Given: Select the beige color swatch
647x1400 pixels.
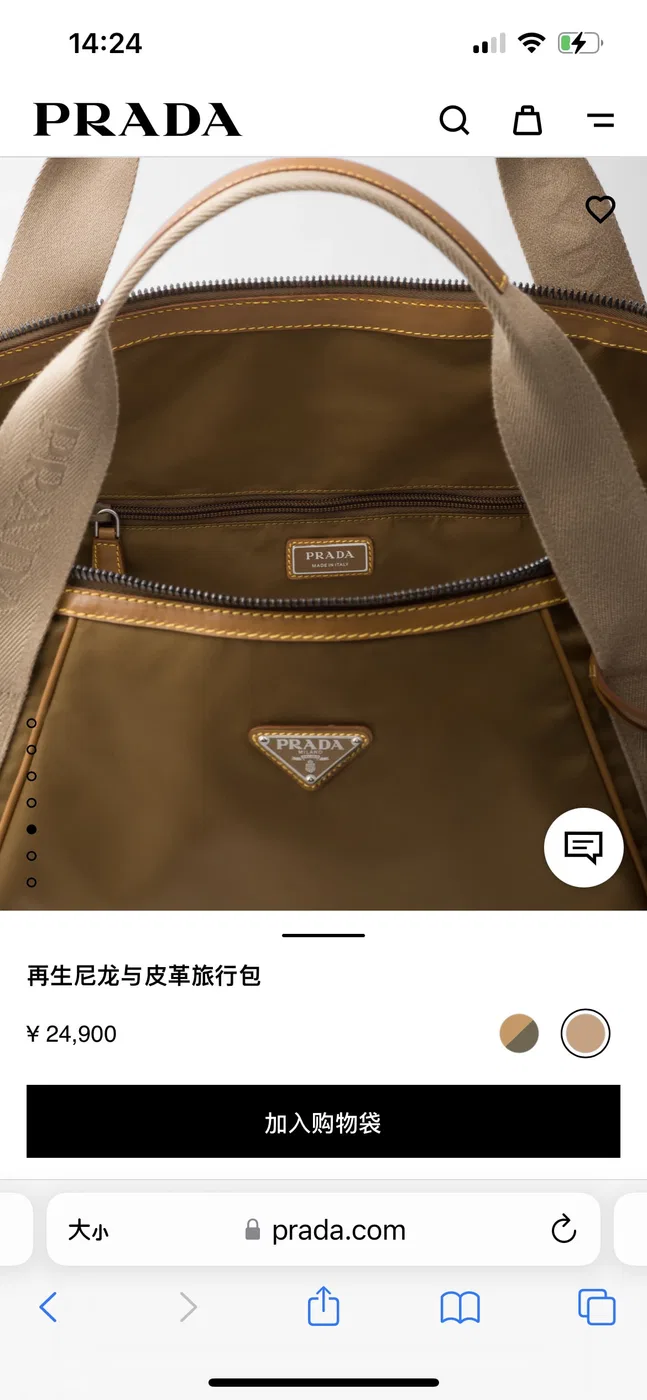Looking at the screenshot, I should [585, 1033].
